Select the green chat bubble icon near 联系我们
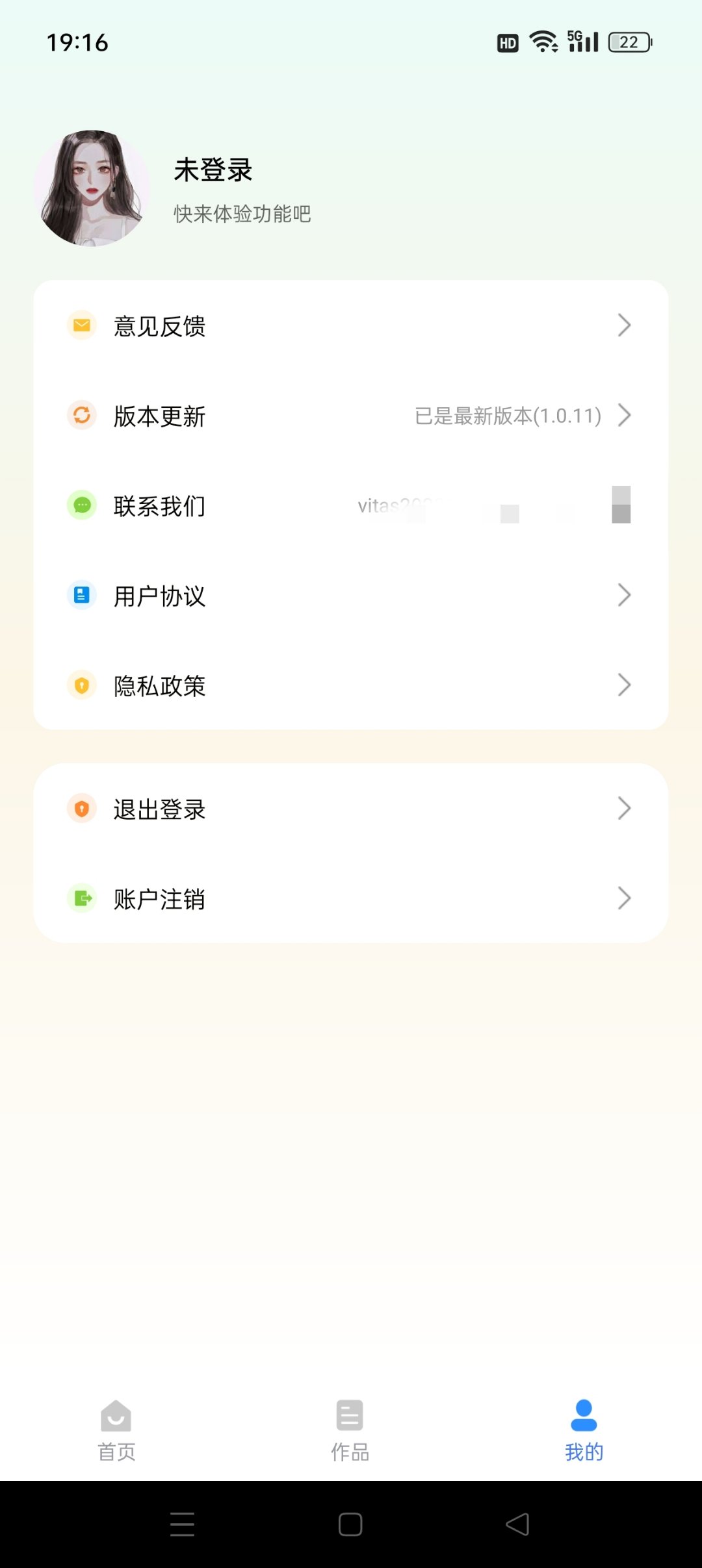Viewport: 702px width, 1568px height. 81,506
